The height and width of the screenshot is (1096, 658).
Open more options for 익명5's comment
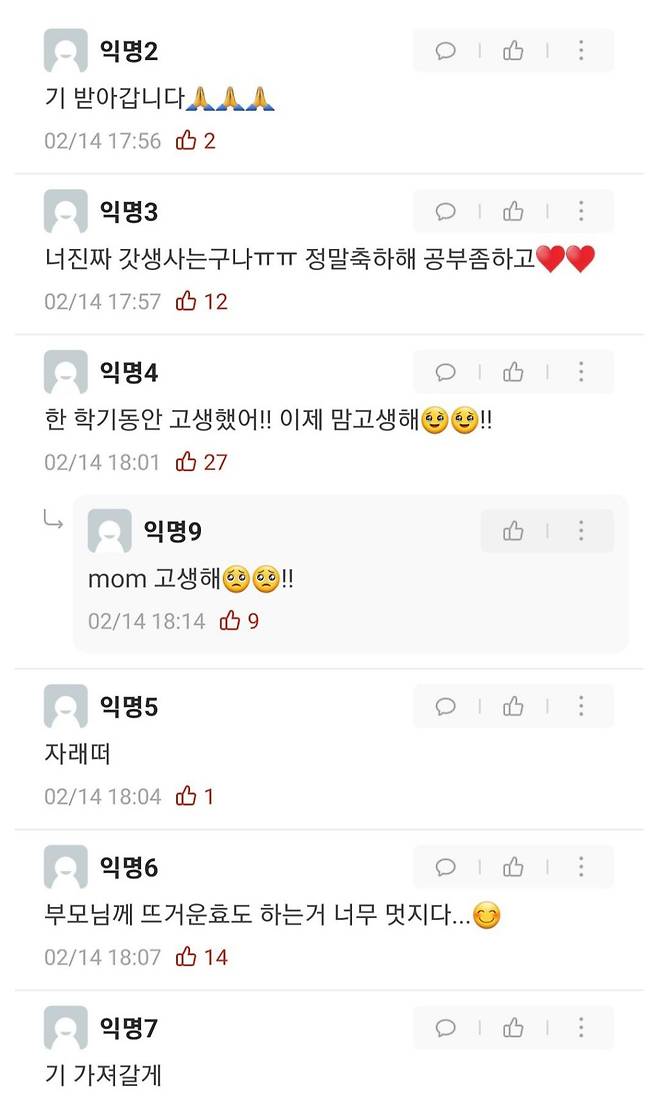[x=581, y=707]
